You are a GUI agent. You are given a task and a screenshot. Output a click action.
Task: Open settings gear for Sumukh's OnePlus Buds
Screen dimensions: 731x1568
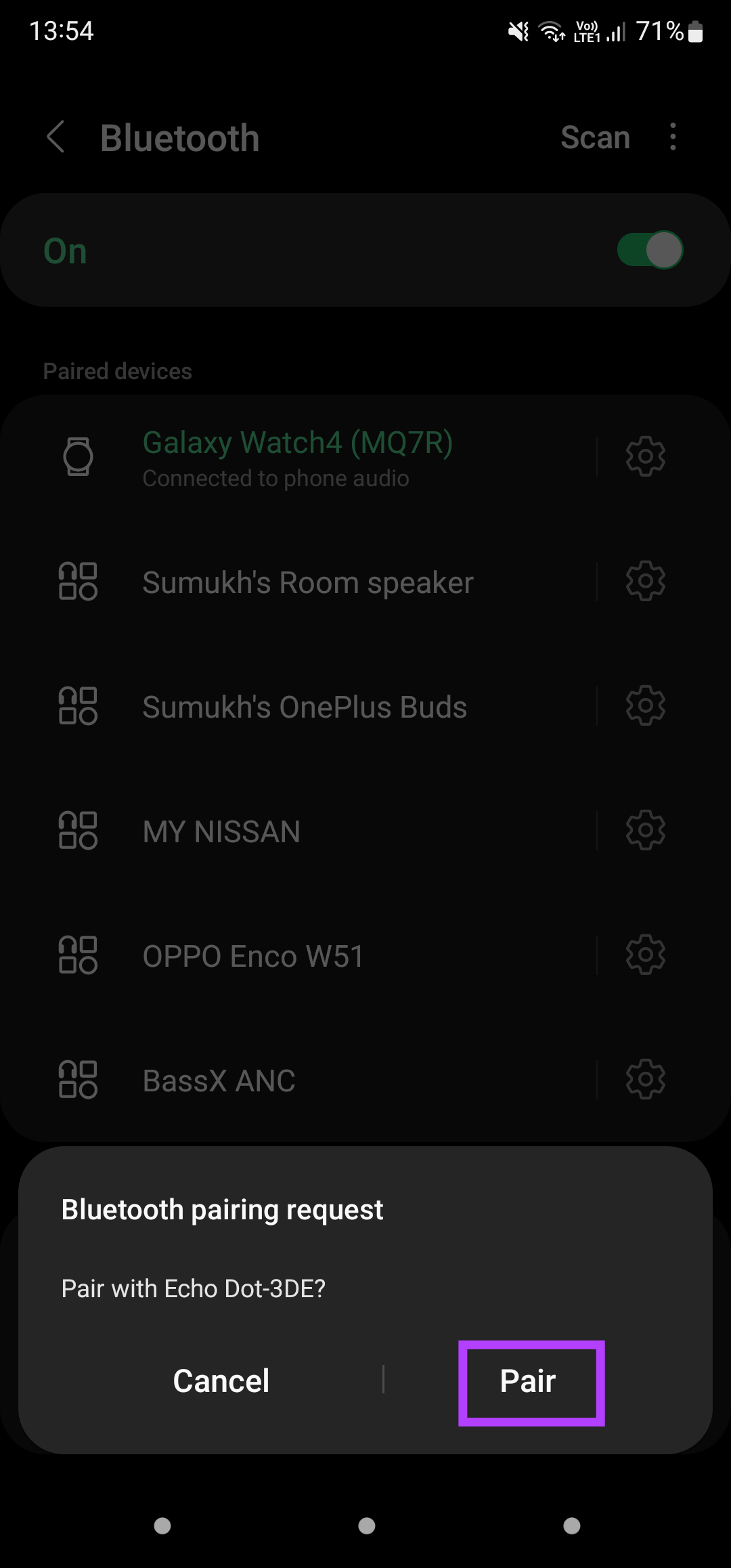tap(645, 706)
